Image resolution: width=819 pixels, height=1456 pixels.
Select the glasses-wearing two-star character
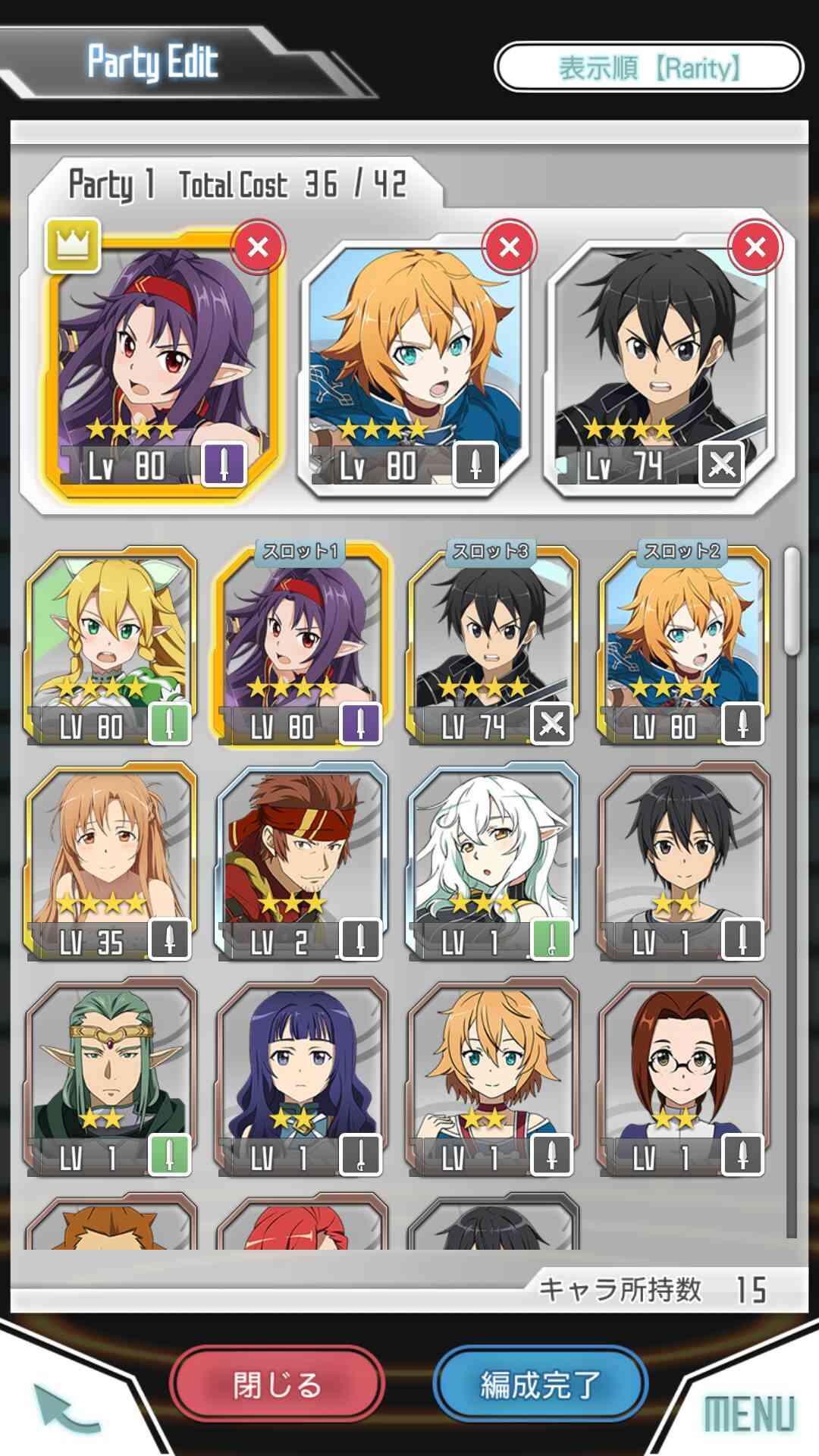click(684, 1078)
